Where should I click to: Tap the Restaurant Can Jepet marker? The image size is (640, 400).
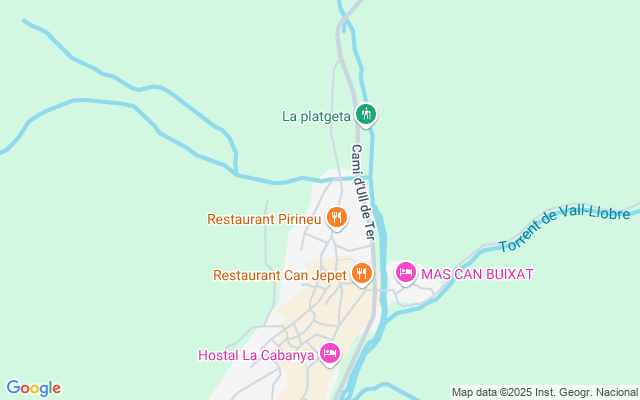click(362, 272)
